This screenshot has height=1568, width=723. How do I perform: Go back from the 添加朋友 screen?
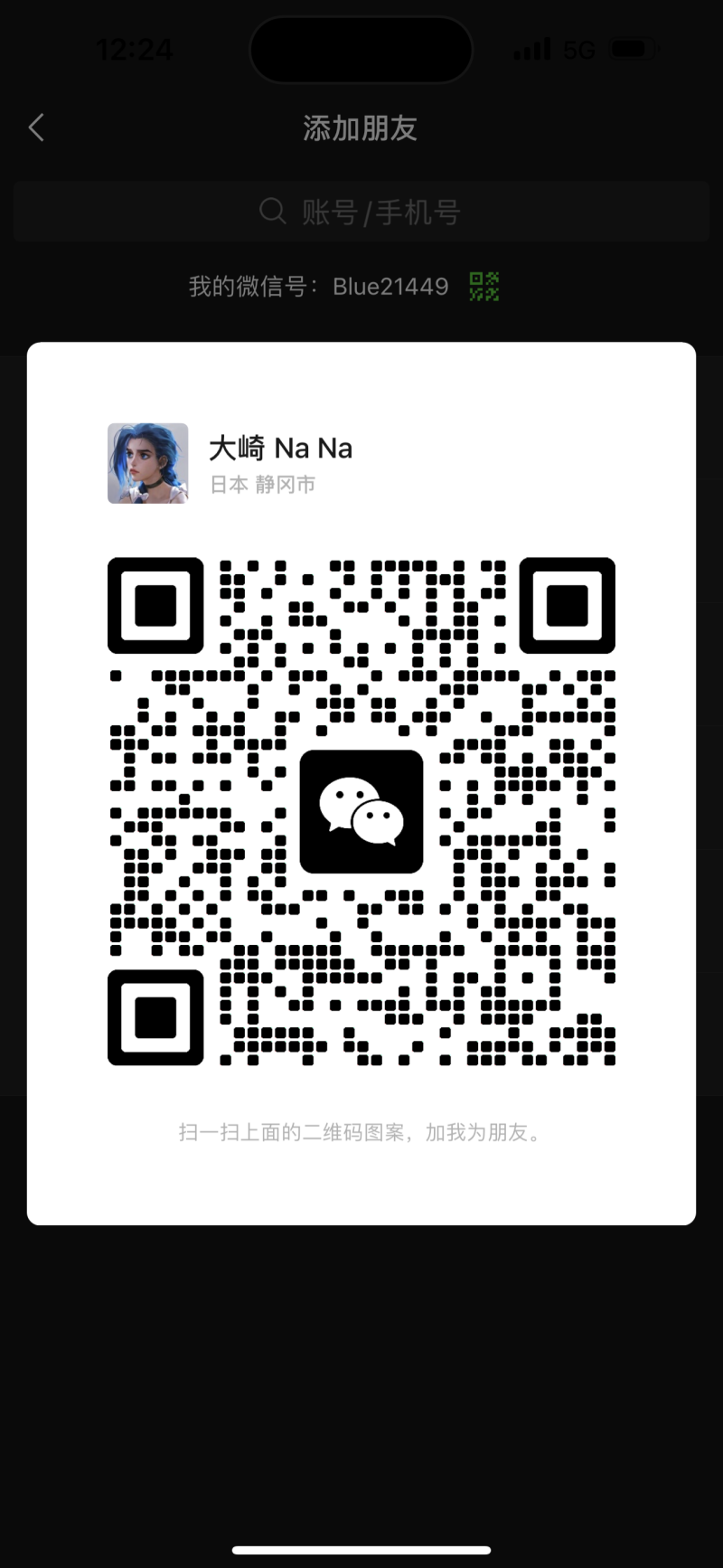tap(37, 128)
